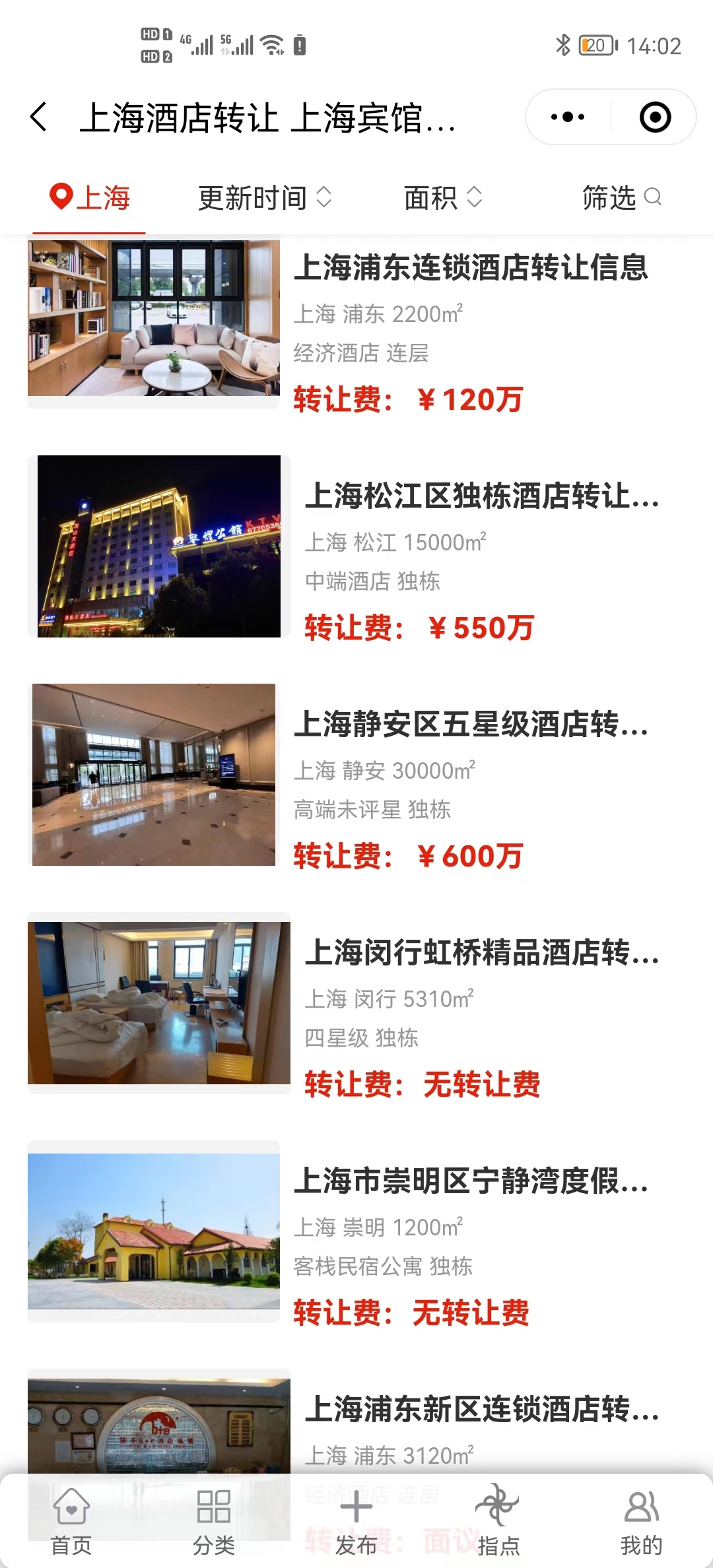The height and width of the screenshot is (1568, 713).
Task: Open the 上海松江区独栋酒店转让 listing
Action: 482,496
